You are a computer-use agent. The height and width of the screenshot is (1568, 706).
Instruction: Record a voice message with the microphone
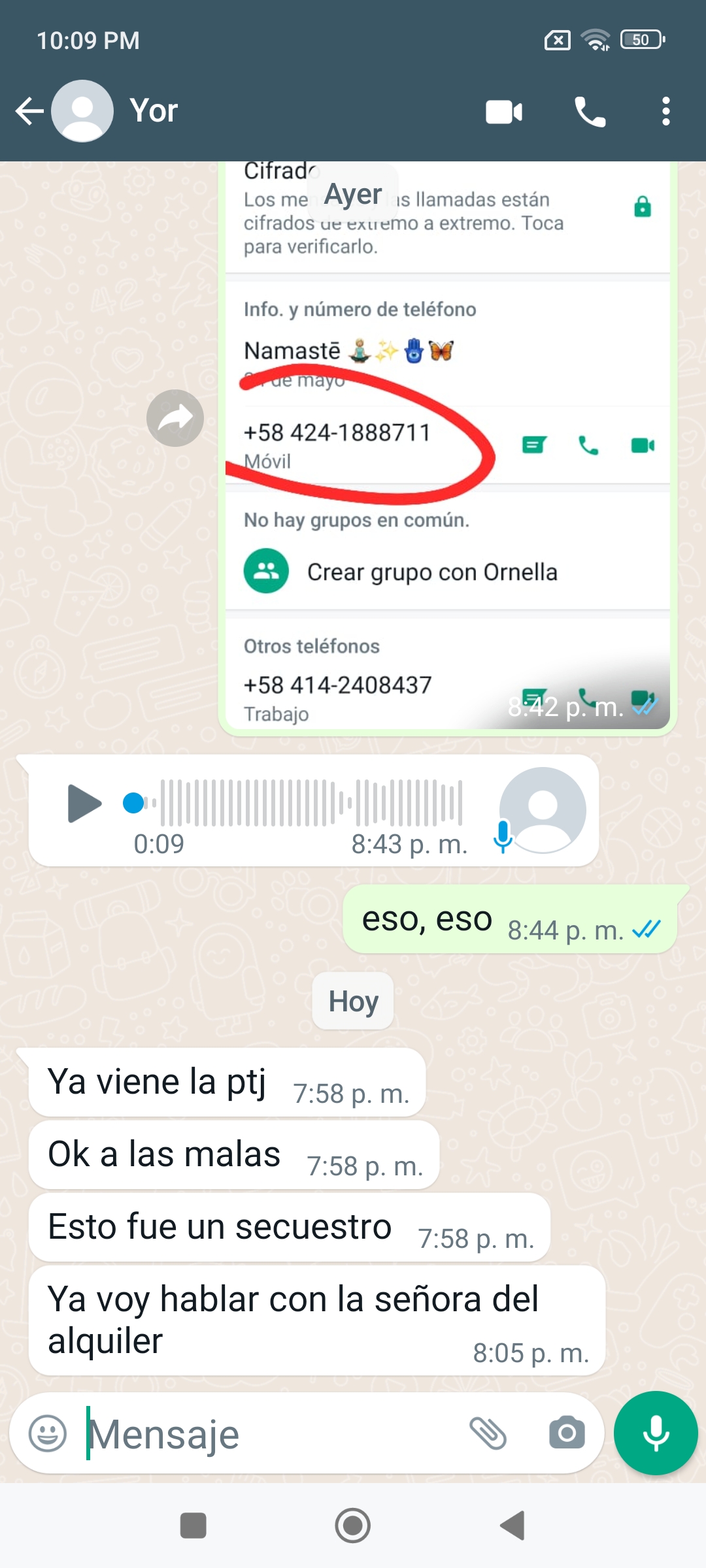click(x=656, y=1433)
